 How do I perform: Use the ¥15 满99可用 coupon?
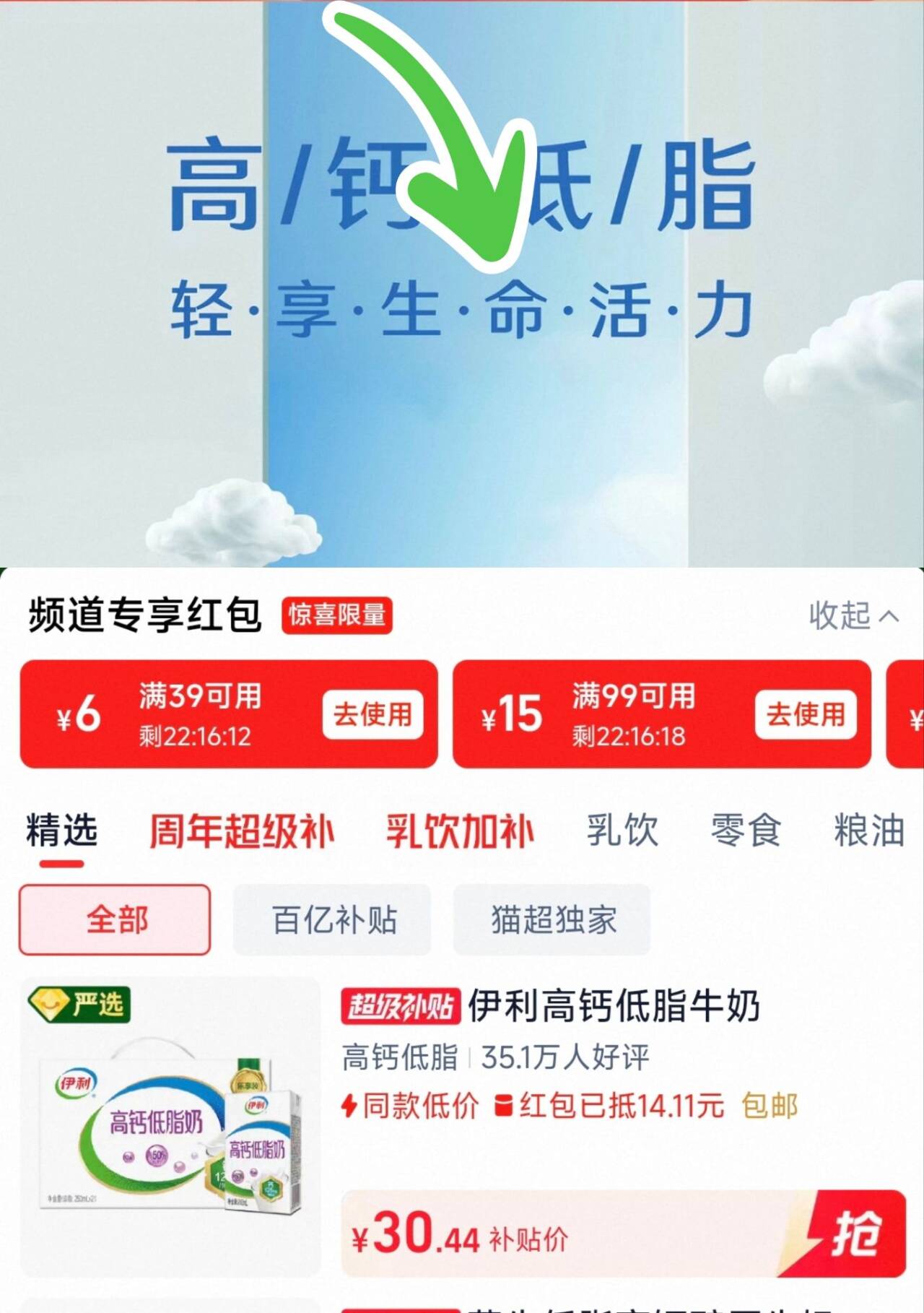[x=806, y=714]
